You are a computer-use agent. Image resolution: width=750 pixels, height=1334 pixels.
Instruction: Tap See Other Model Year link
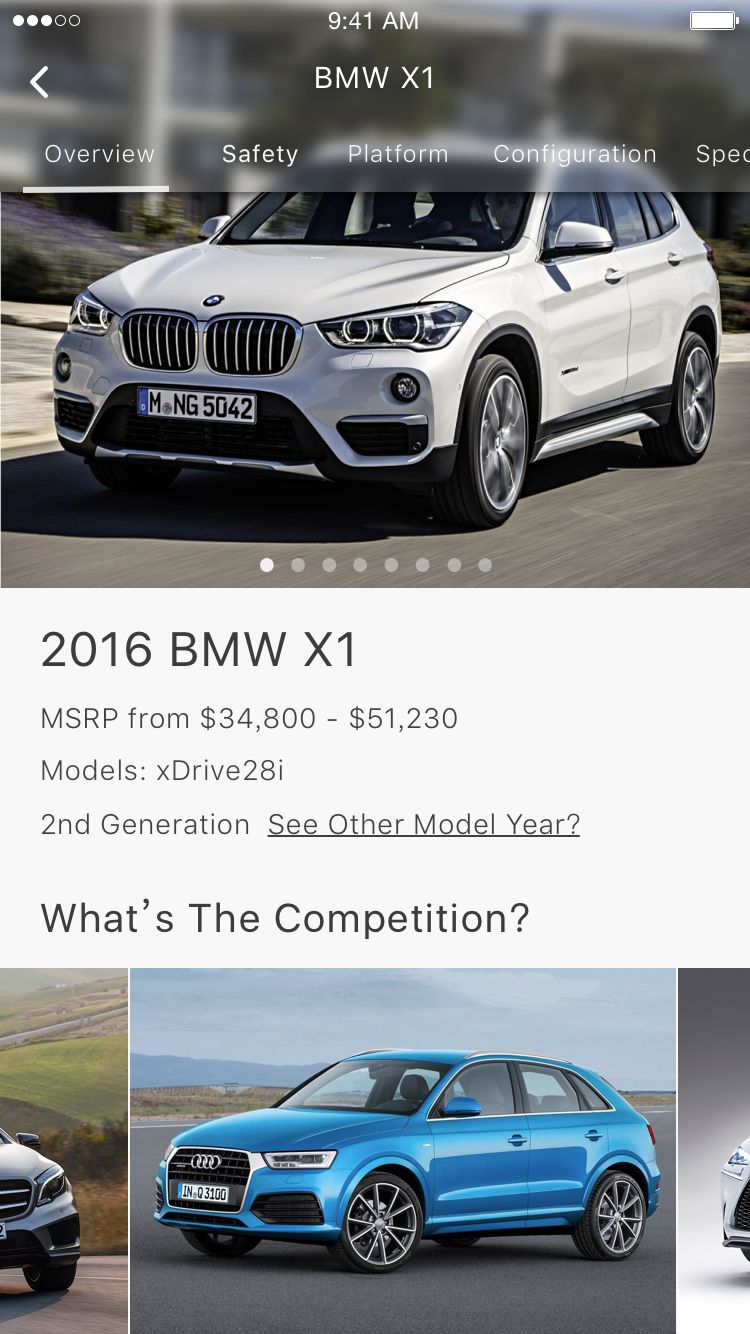(x=424, y=825)
